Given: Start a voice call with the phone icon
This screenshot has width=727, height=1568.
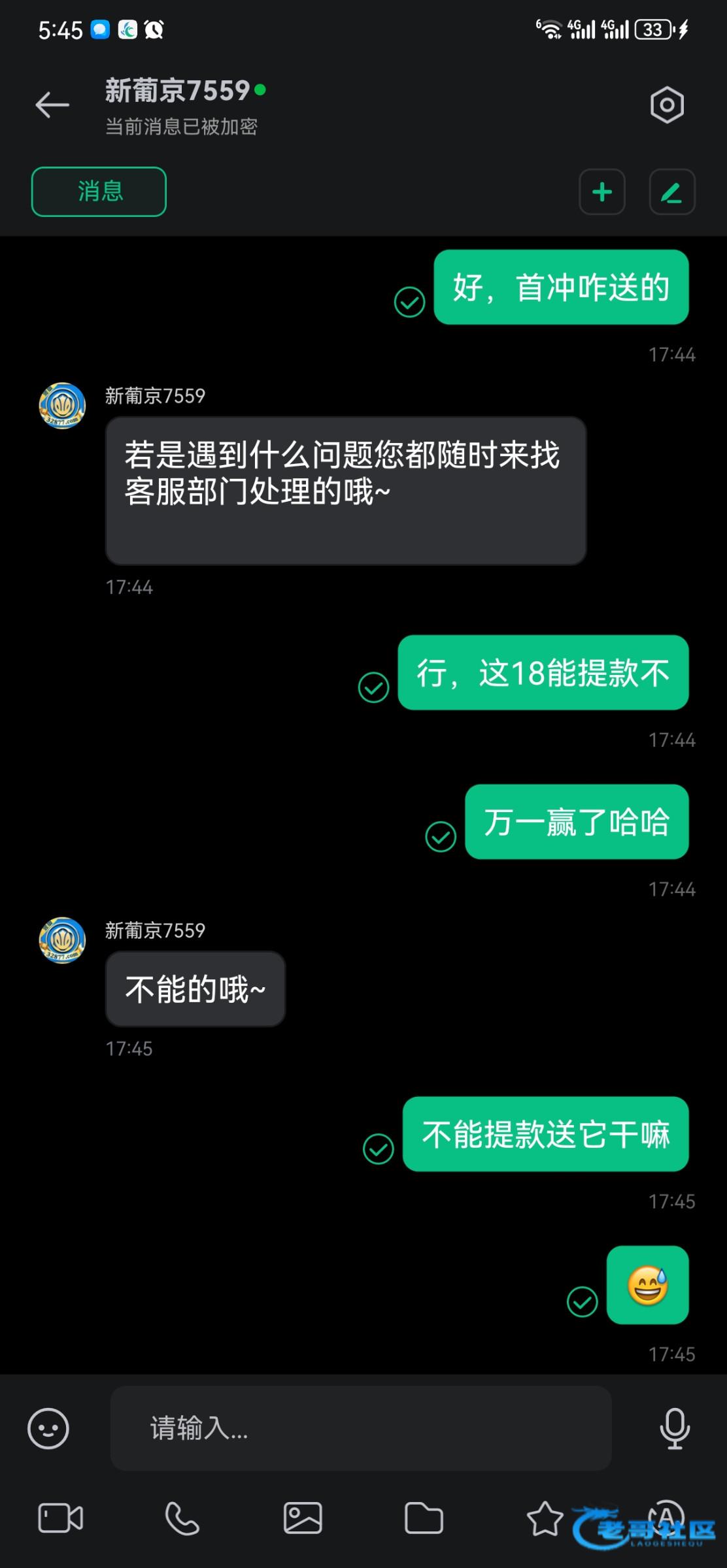Looking at the screenshot, I should point(182,1518).
